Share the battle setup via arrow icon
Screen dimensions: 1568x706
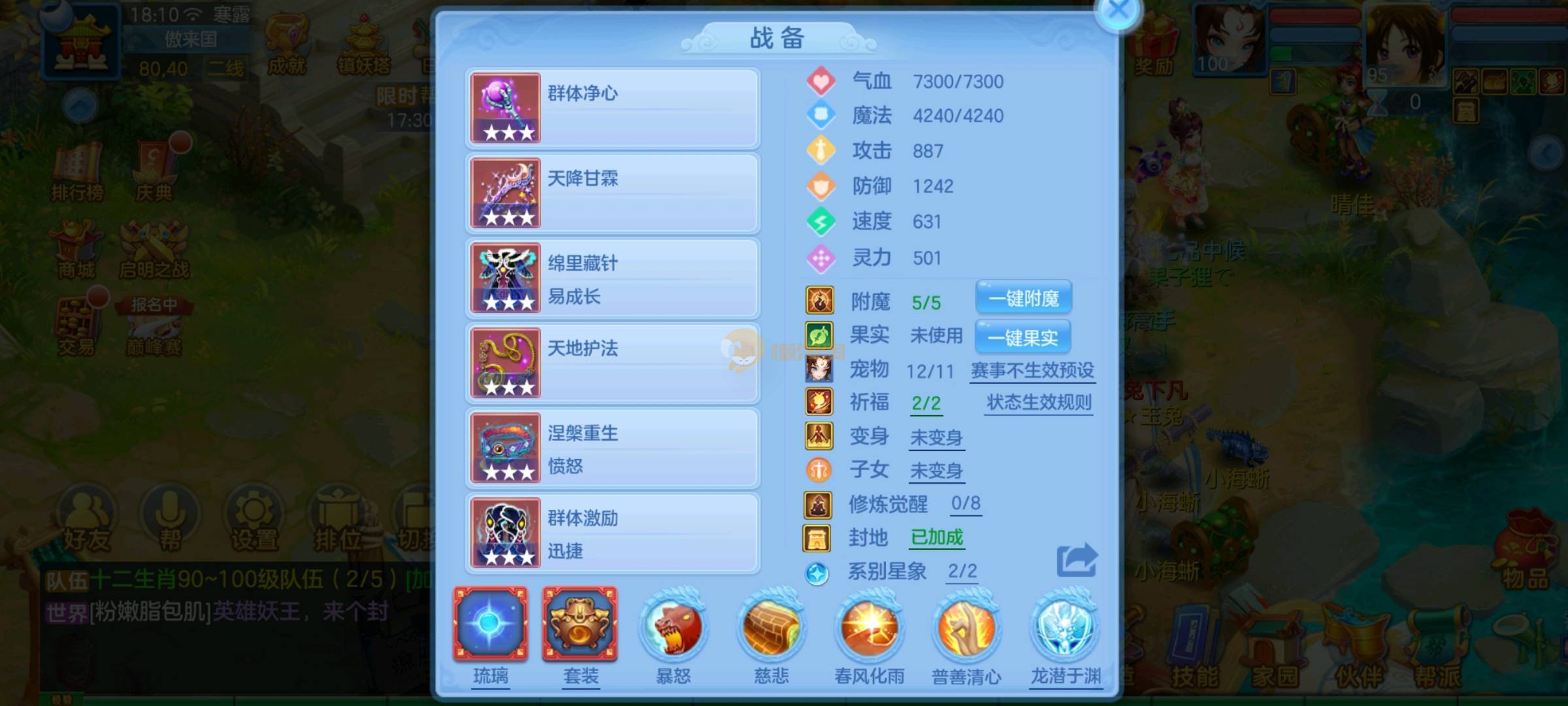coord(1076,560)
